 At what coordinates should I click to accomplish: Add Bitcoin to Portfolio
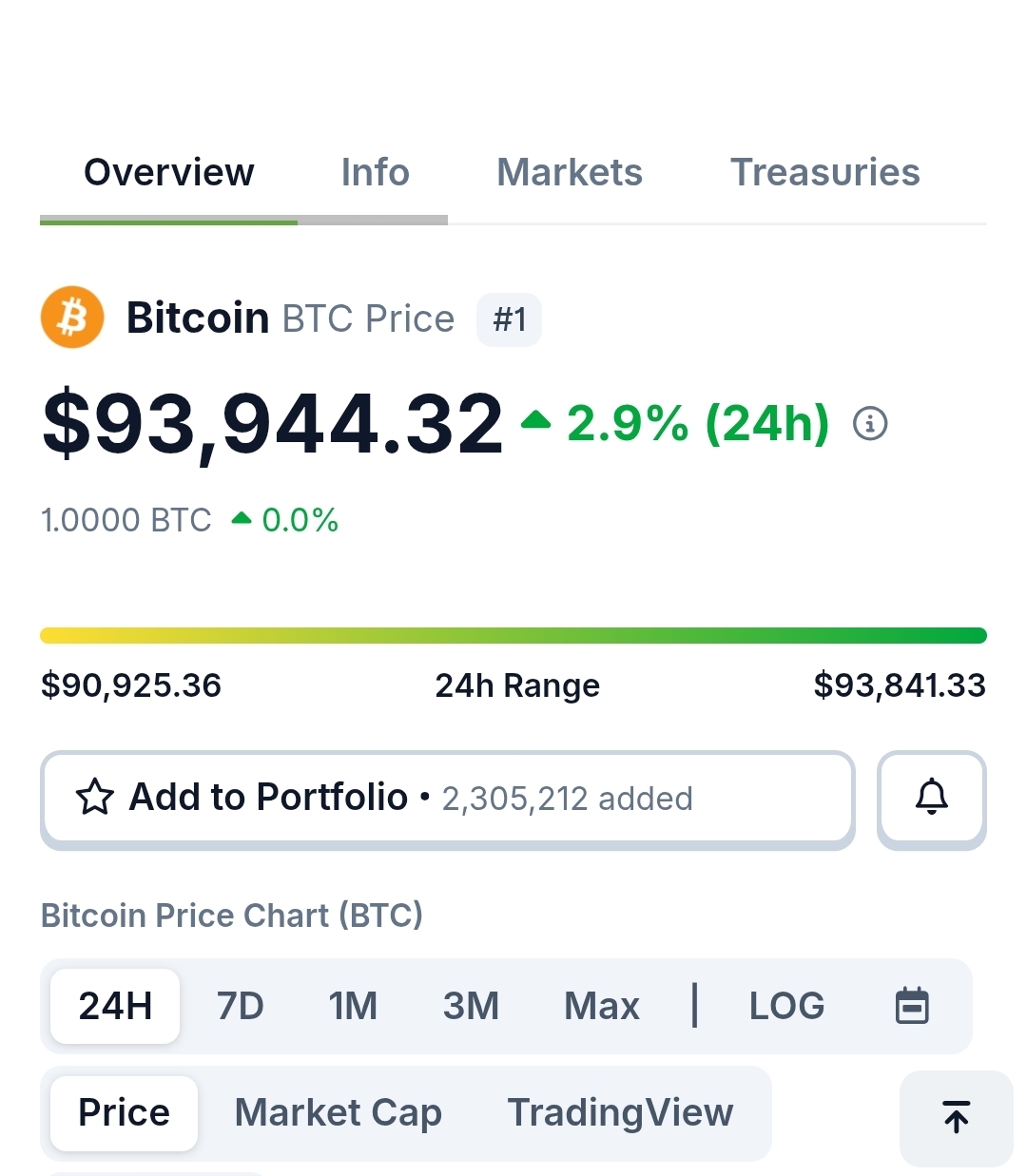click(x=447, y=798)
